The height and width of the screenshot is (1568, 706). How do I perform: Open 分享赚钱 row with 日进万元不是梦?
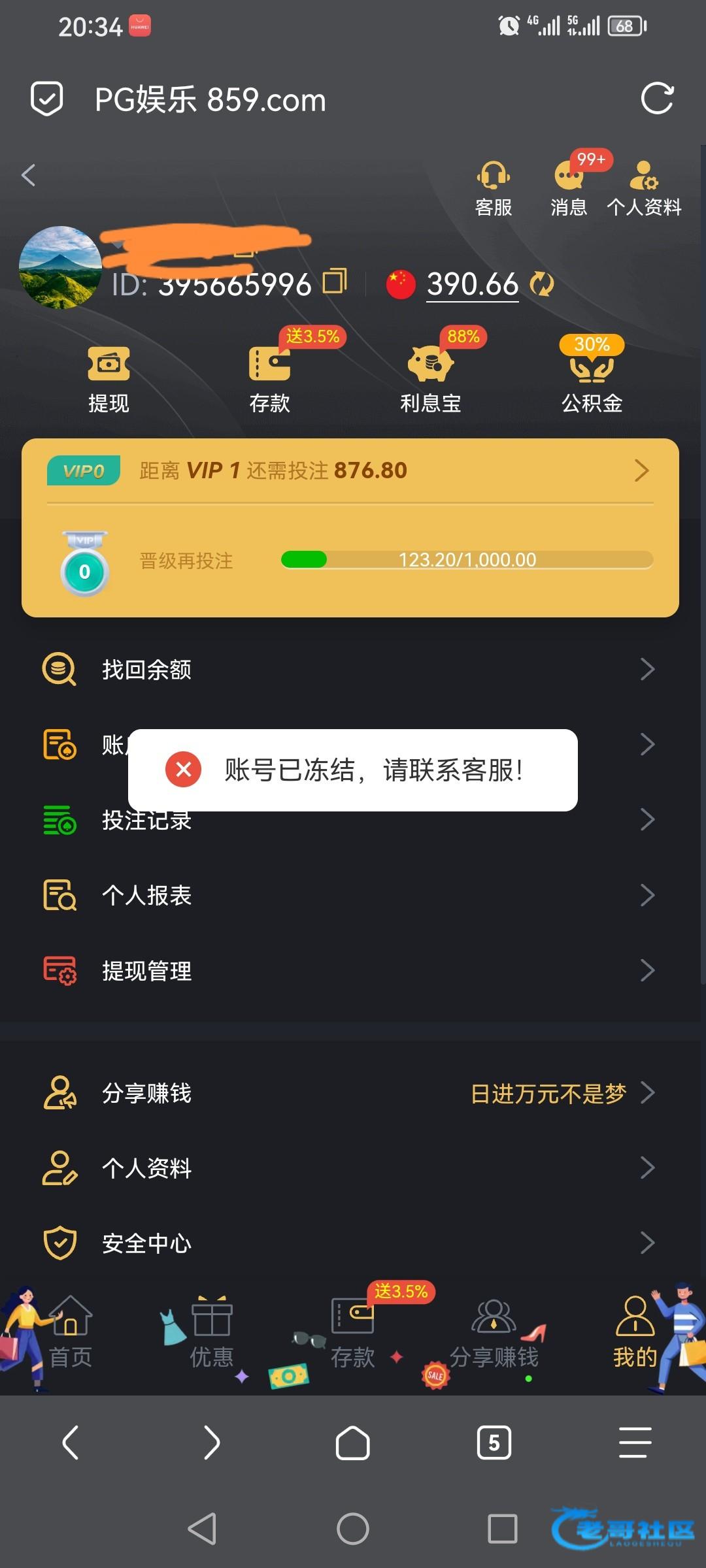coord(350,1092)
